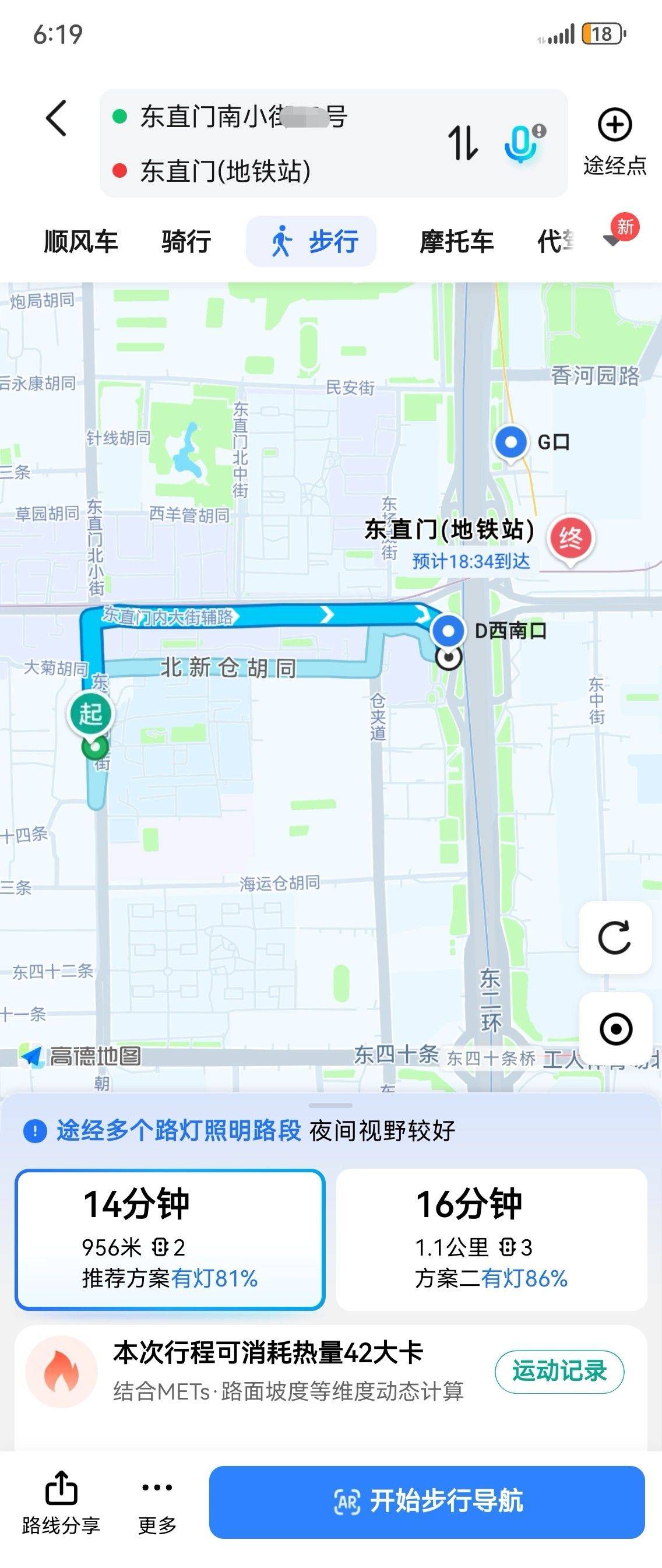Refresh the route on the map

[615, 937]
